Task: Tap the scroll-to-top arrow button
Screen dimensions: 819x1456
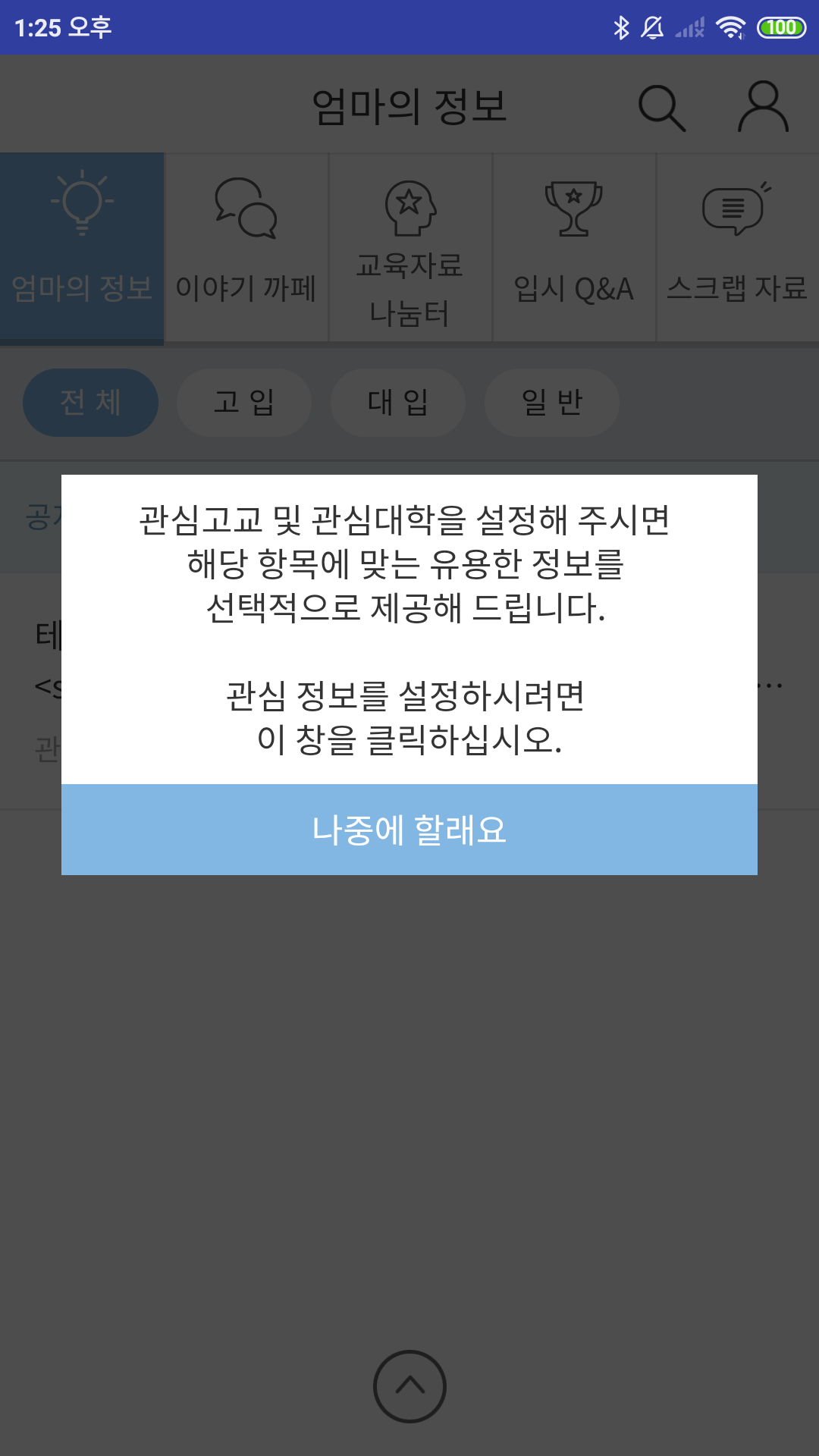Action: [409, 1386]
